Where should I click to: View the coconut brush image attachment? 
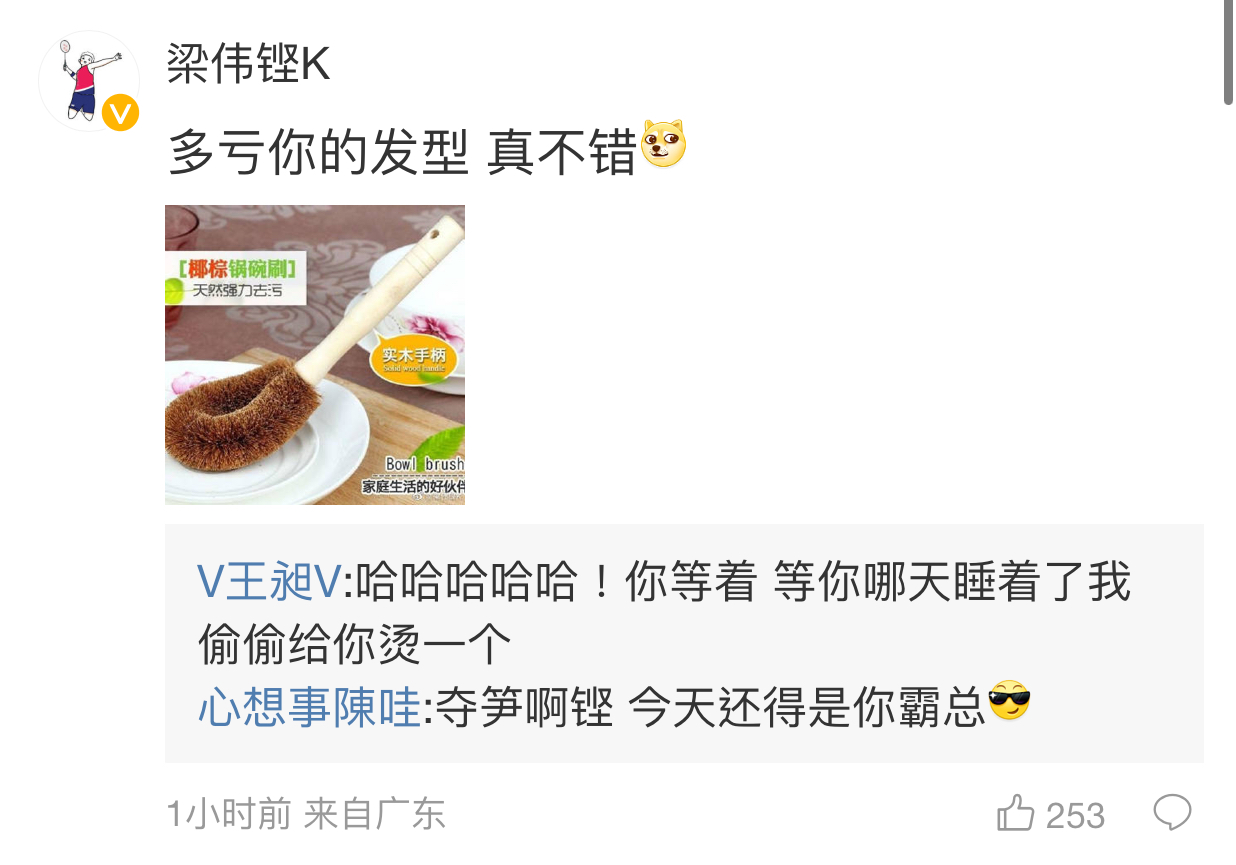click(x=315, y=355)
